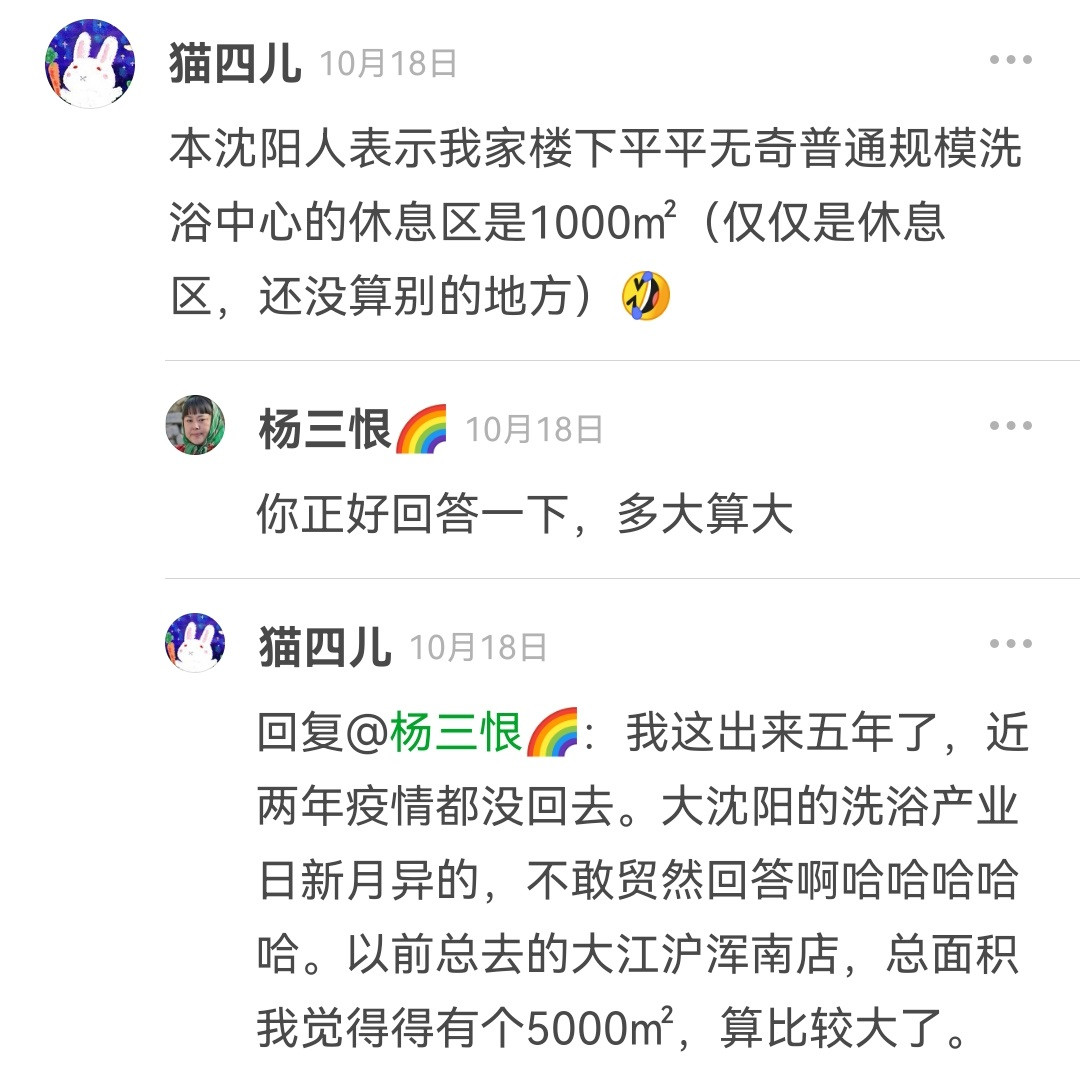Open 猫四儿's profile picture on the top comment

pyautogui.click(x=90, y=63)
